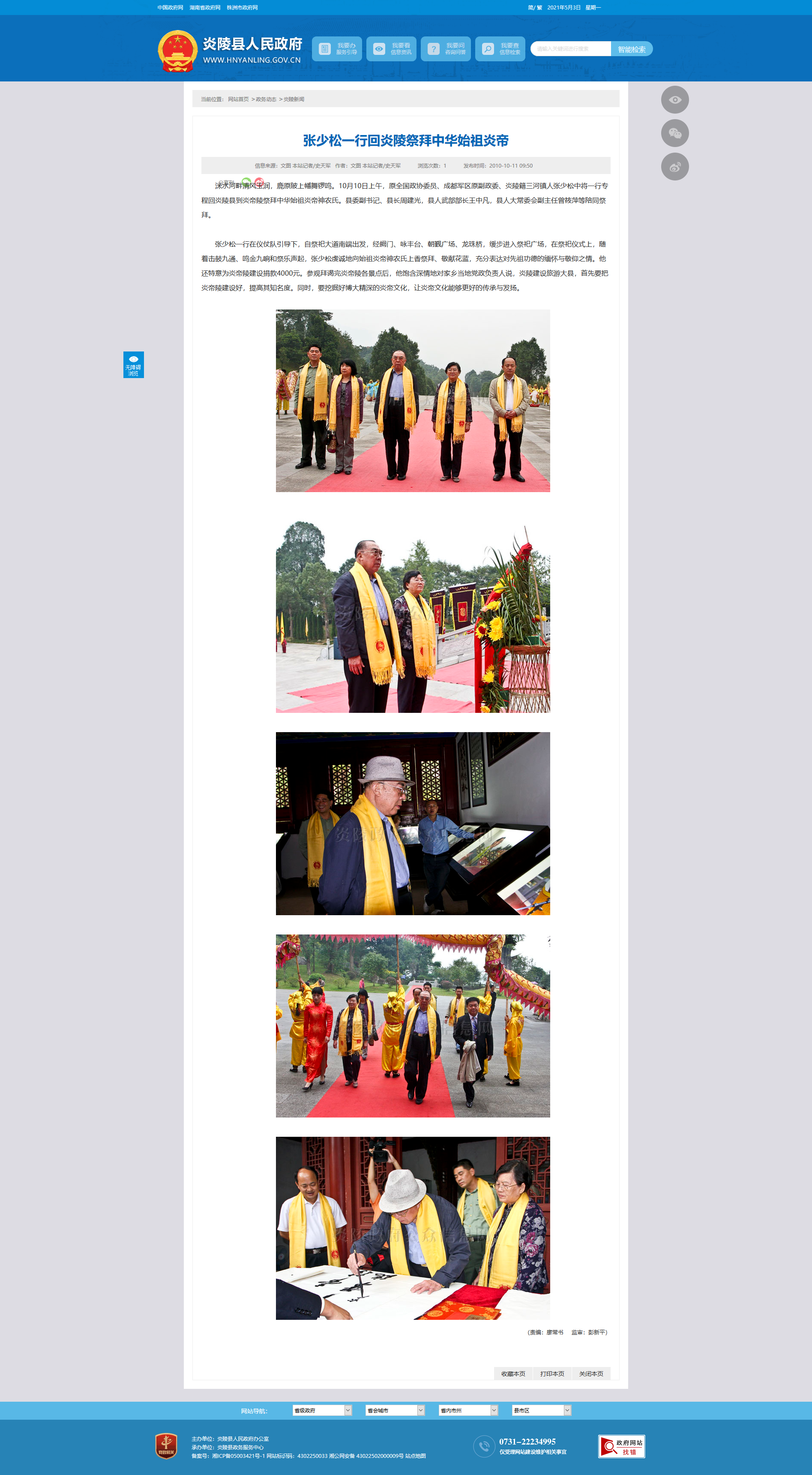Click 收藏本页 to bookmark page
This screenshot has width=812, height=1475.
coord(513,1373)
